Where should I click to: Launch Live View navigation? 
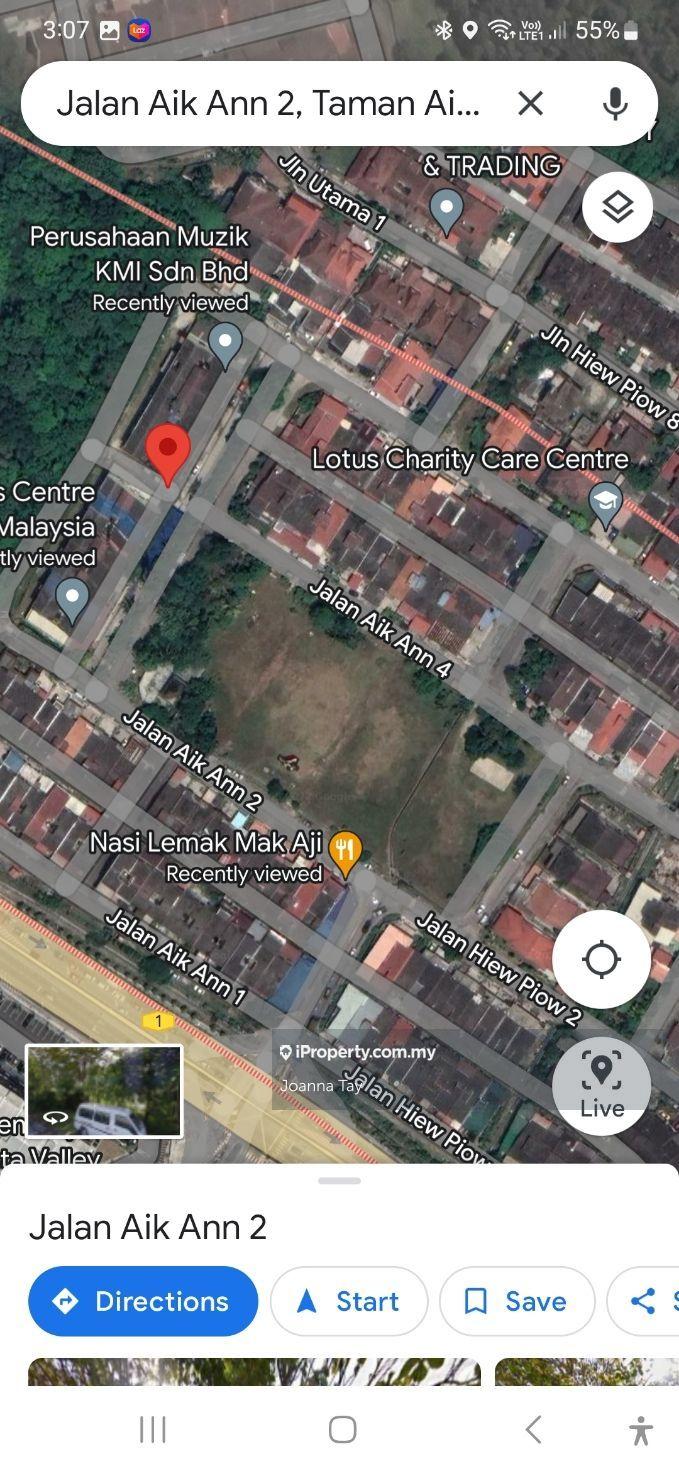[x=601, y=1085]
